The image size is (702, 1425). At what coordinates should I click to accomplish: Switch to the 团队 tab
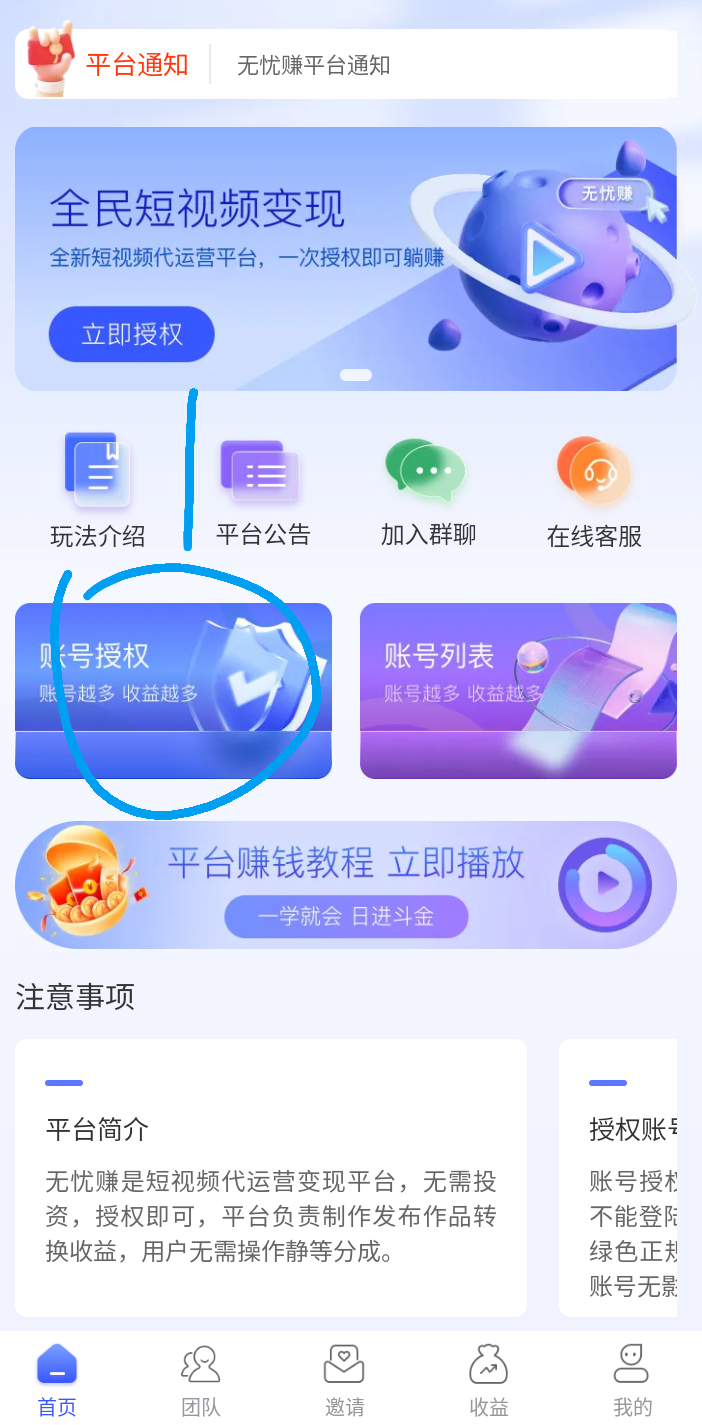[x=201, y=1381]
